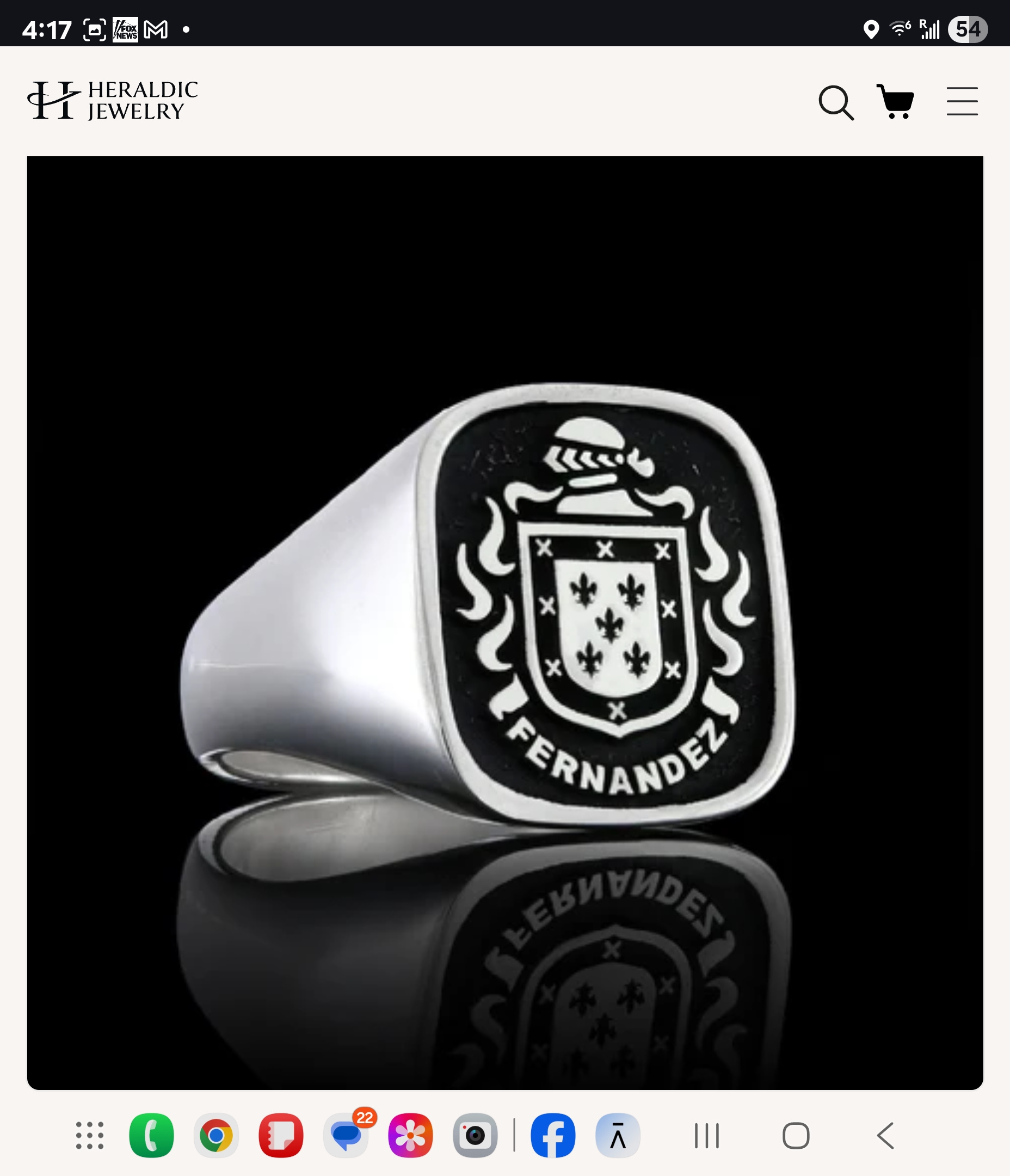The height and width of the screenshot is (1176, 1010).
Task: Launch Chrome from the taskbar
Action: tap(216, 1136)
